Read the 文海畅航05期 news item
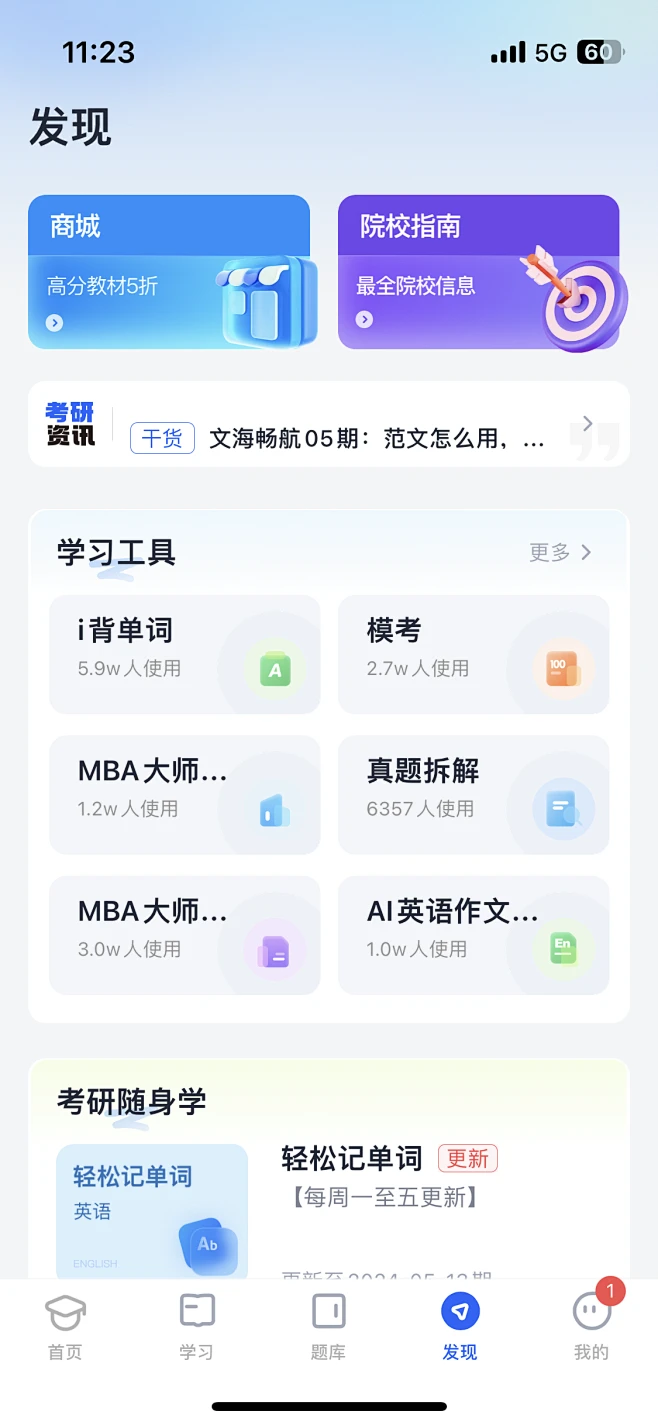Viewport: 658px width, 1425px height. coord(376,438)
